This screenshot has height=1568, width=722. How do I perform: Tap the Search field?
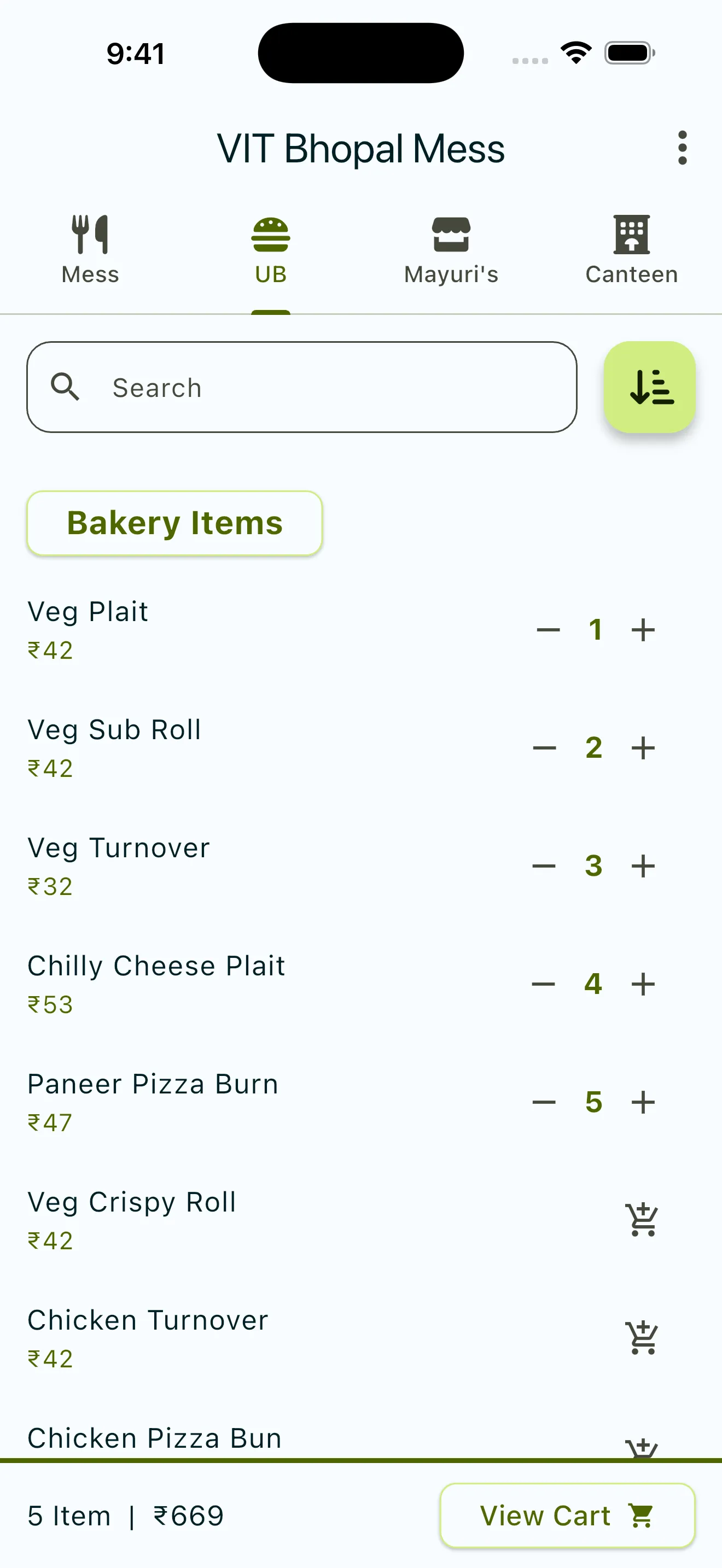[x=302, y=387]
